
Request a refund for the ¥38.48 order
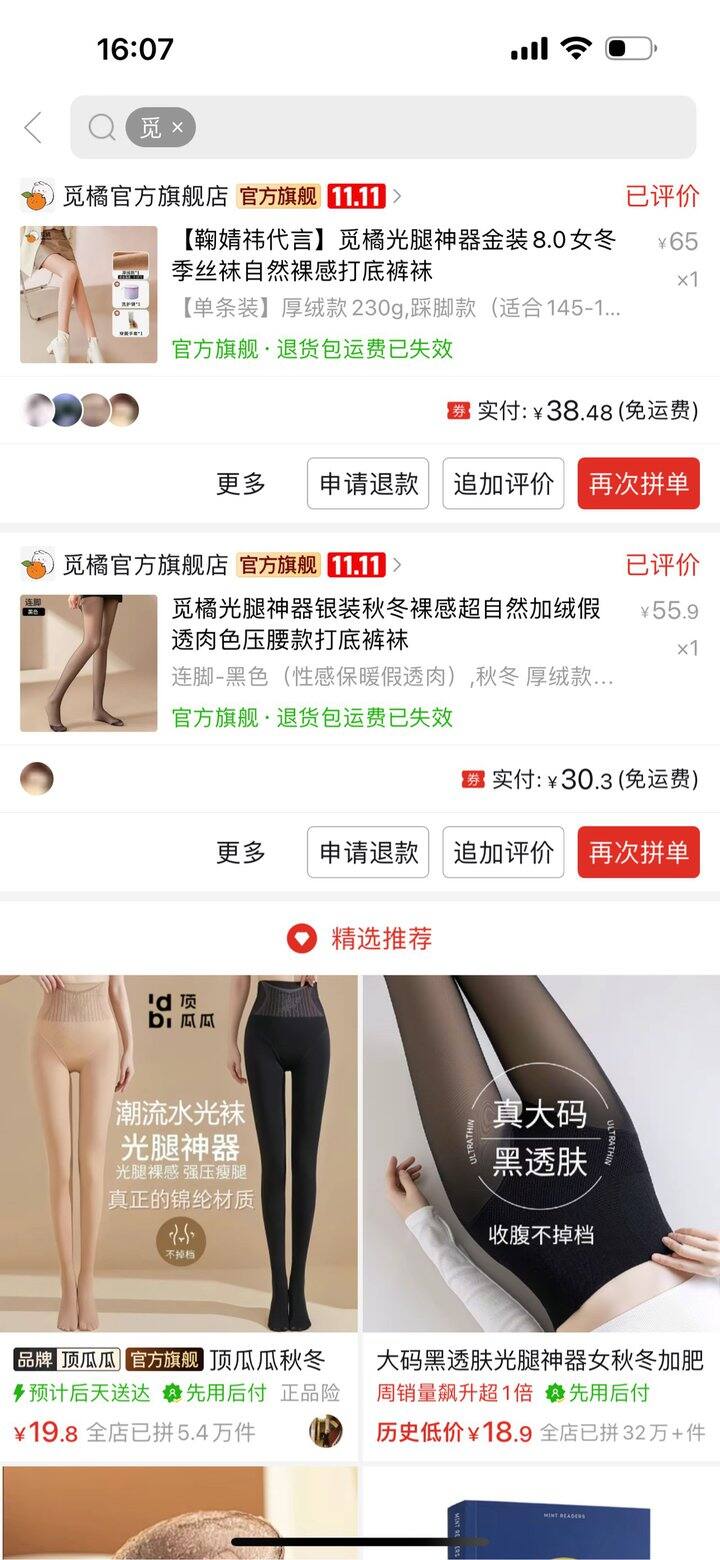click(368, 484)
